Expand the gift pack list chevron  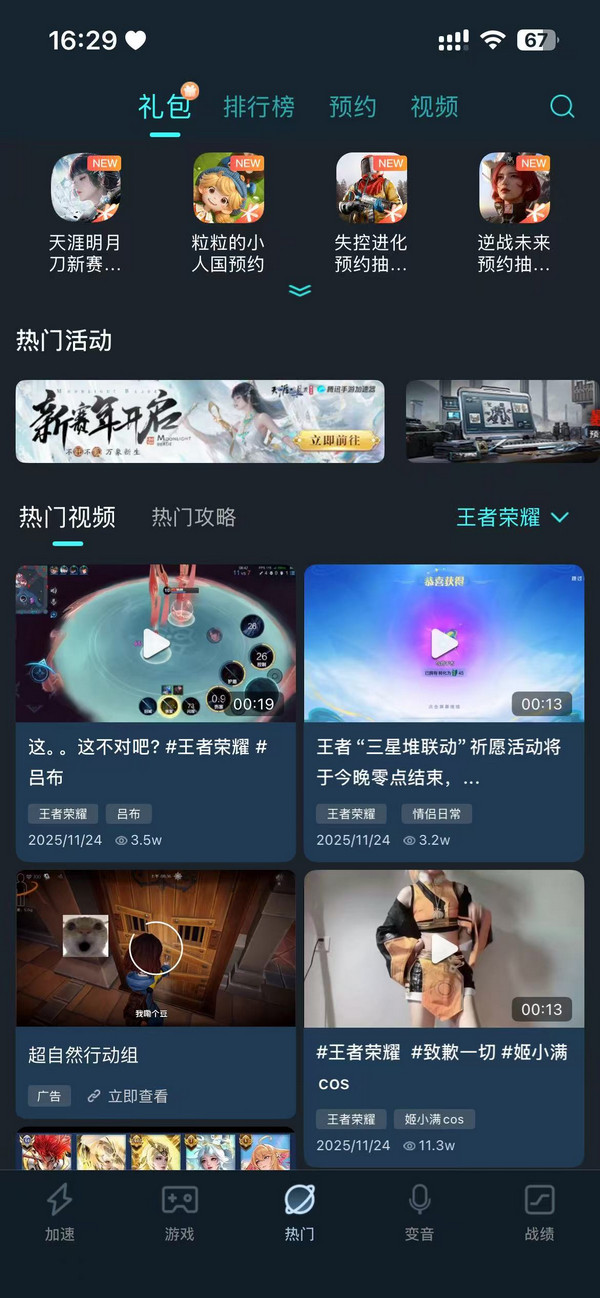(x=300, y=290)
